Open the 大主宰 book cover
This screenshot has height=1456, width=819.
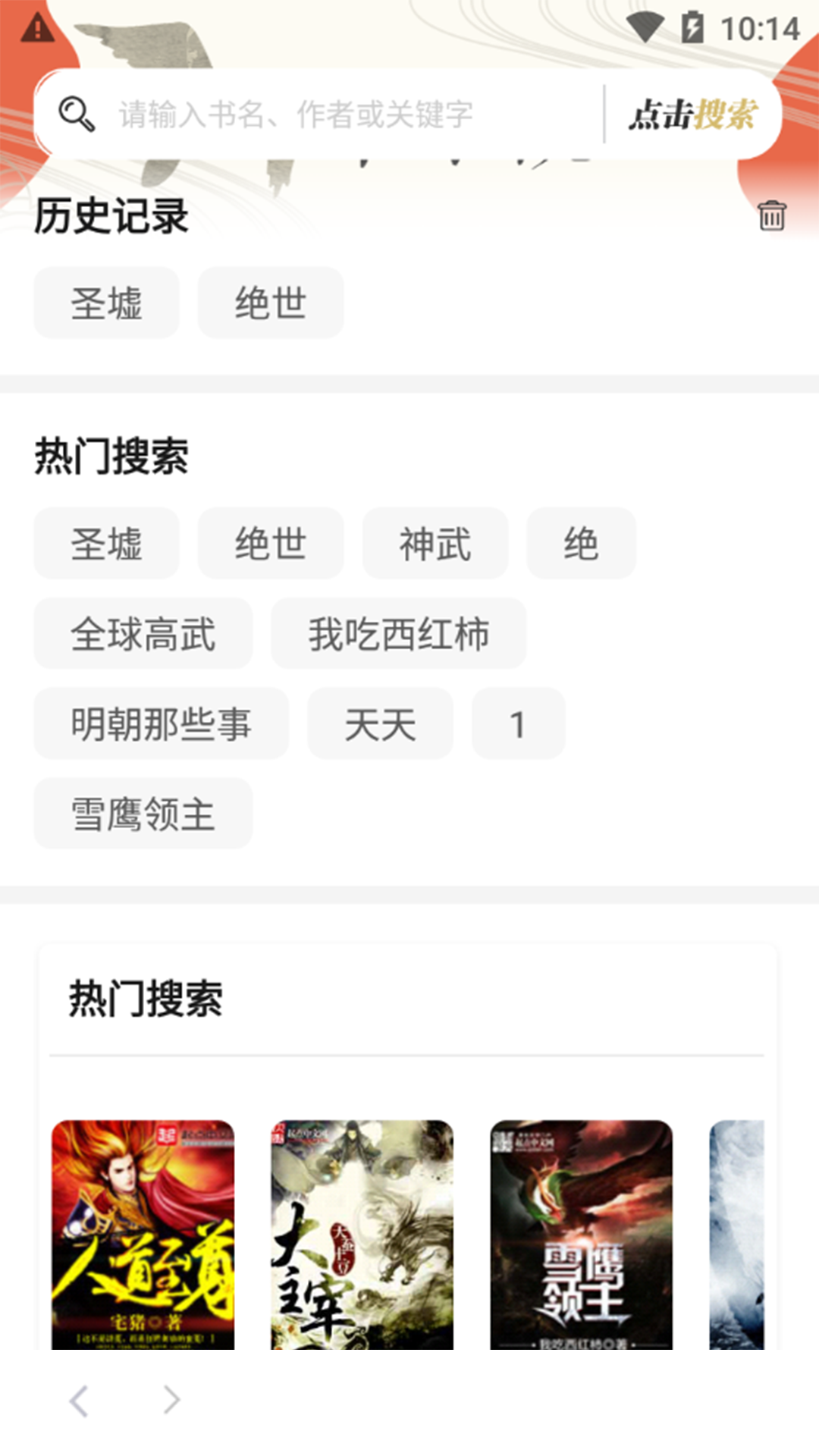(362, 1234)
